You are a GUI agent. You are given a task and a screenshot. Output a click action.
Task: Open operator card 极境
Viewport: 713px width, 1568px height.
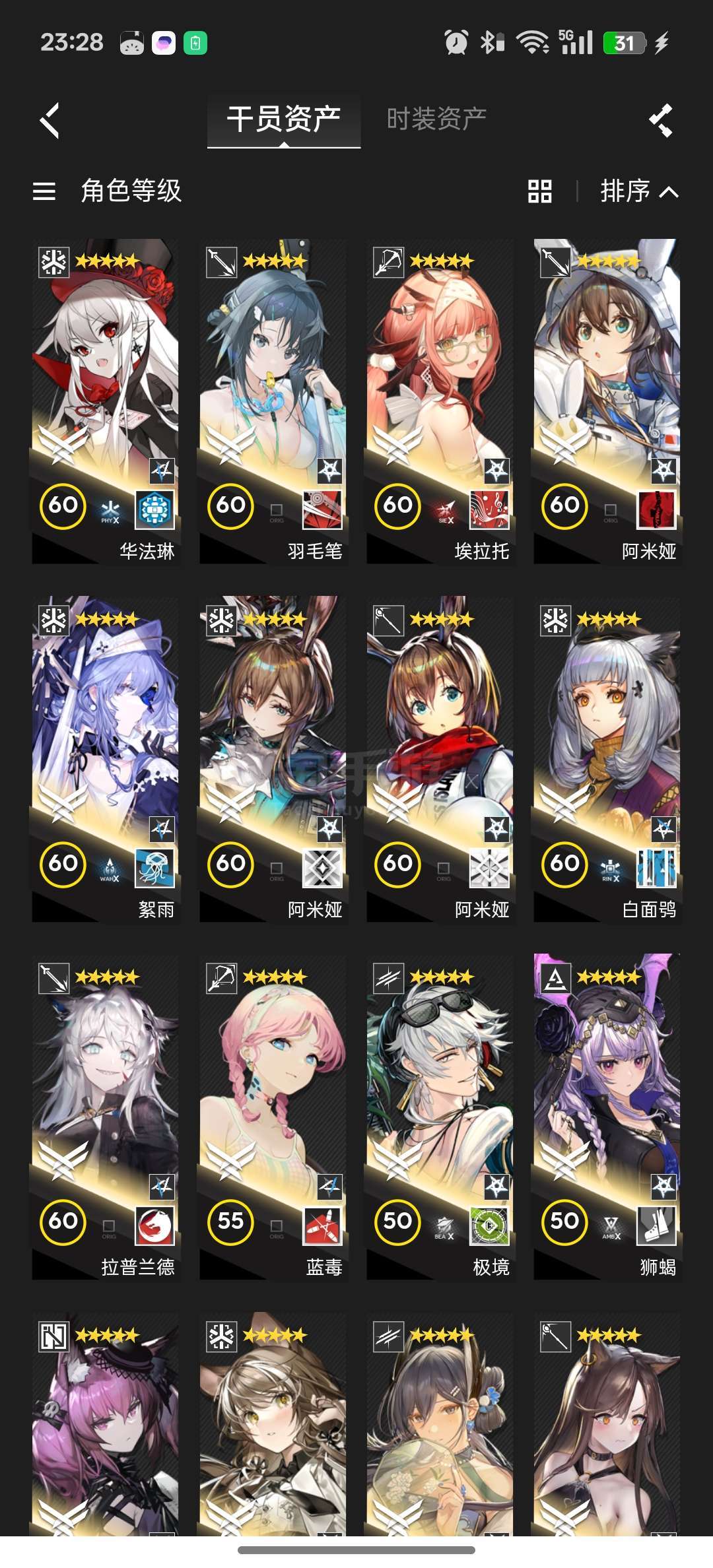pyautogui.click(x=440, y=1117)
